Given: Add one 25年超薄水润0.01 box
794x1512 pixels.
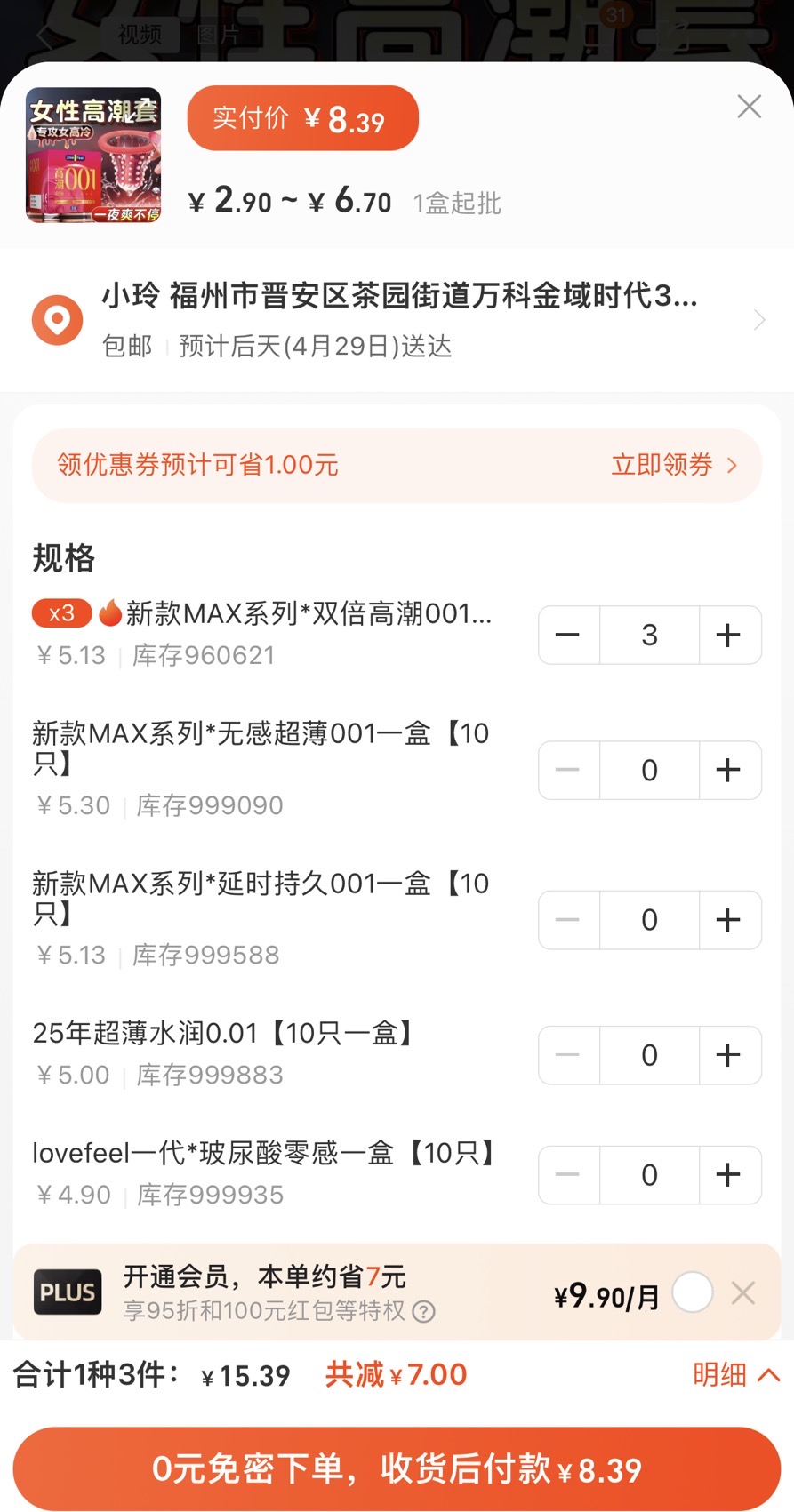Looking at the screenshot, I should pyautogui.click(x=729, y=1055).
